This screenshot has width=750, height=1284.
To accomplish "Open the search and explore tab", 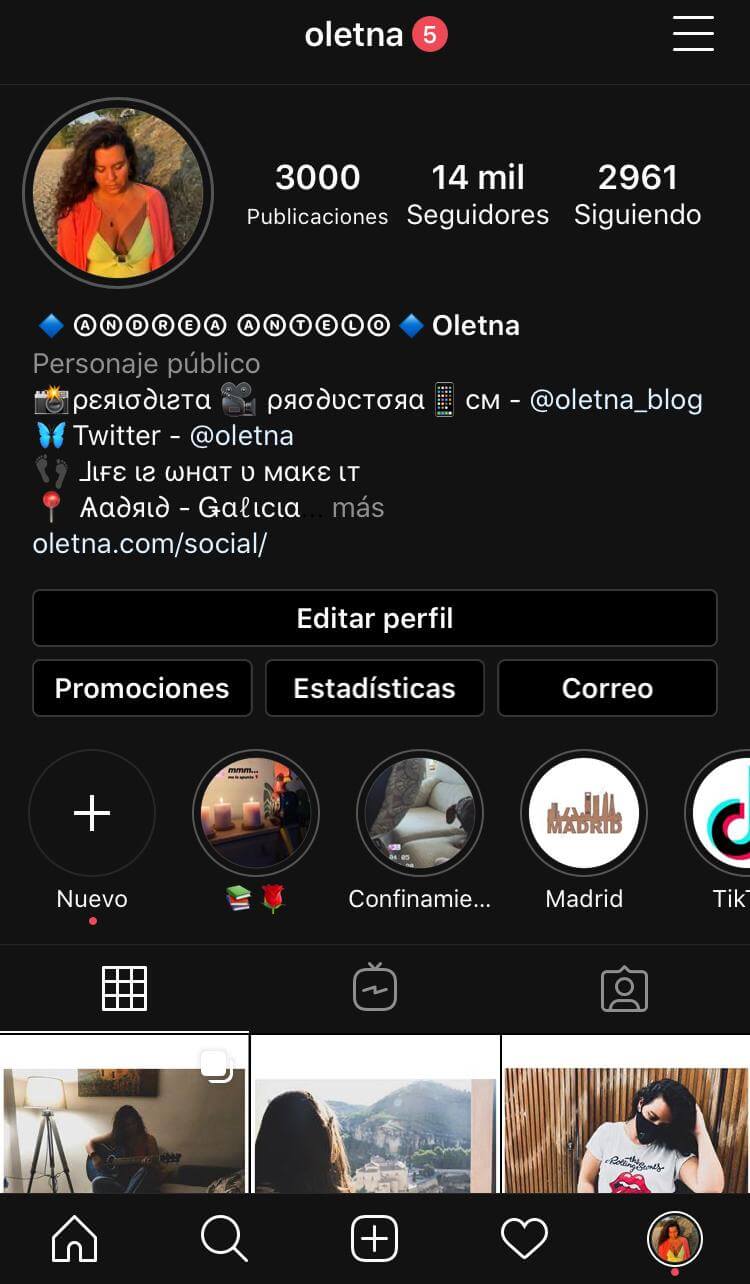I will (224, 1240).
